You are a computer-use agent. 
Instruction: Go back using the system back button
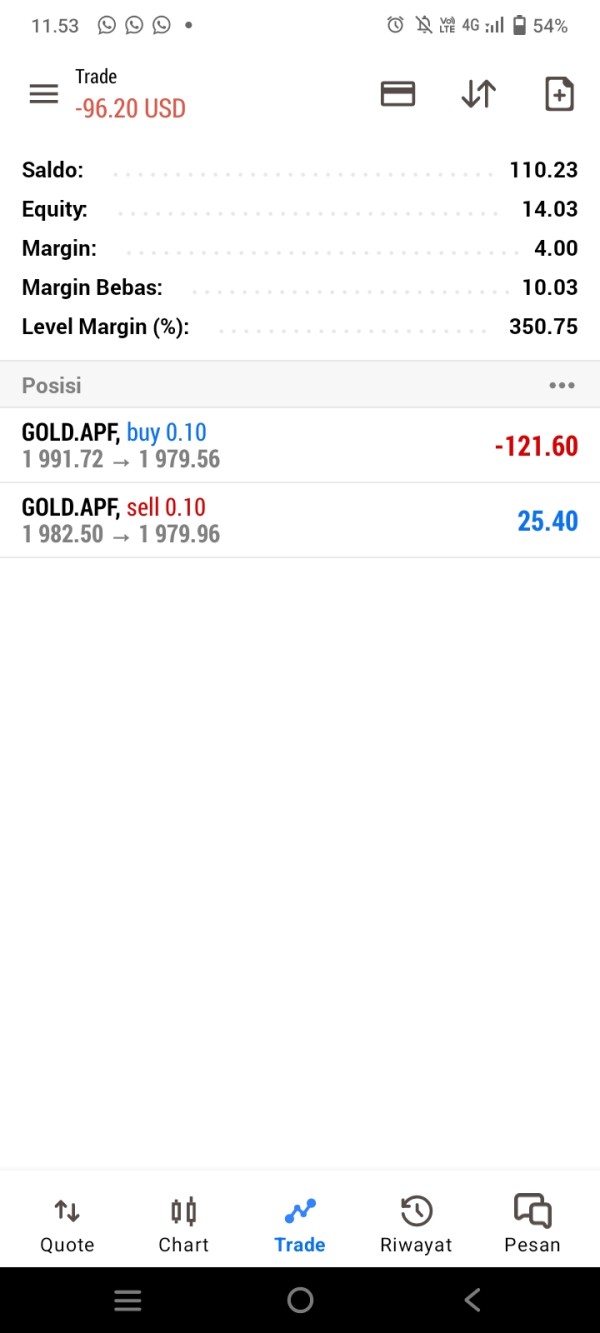pyautogui.click(x=473, y=1300)
